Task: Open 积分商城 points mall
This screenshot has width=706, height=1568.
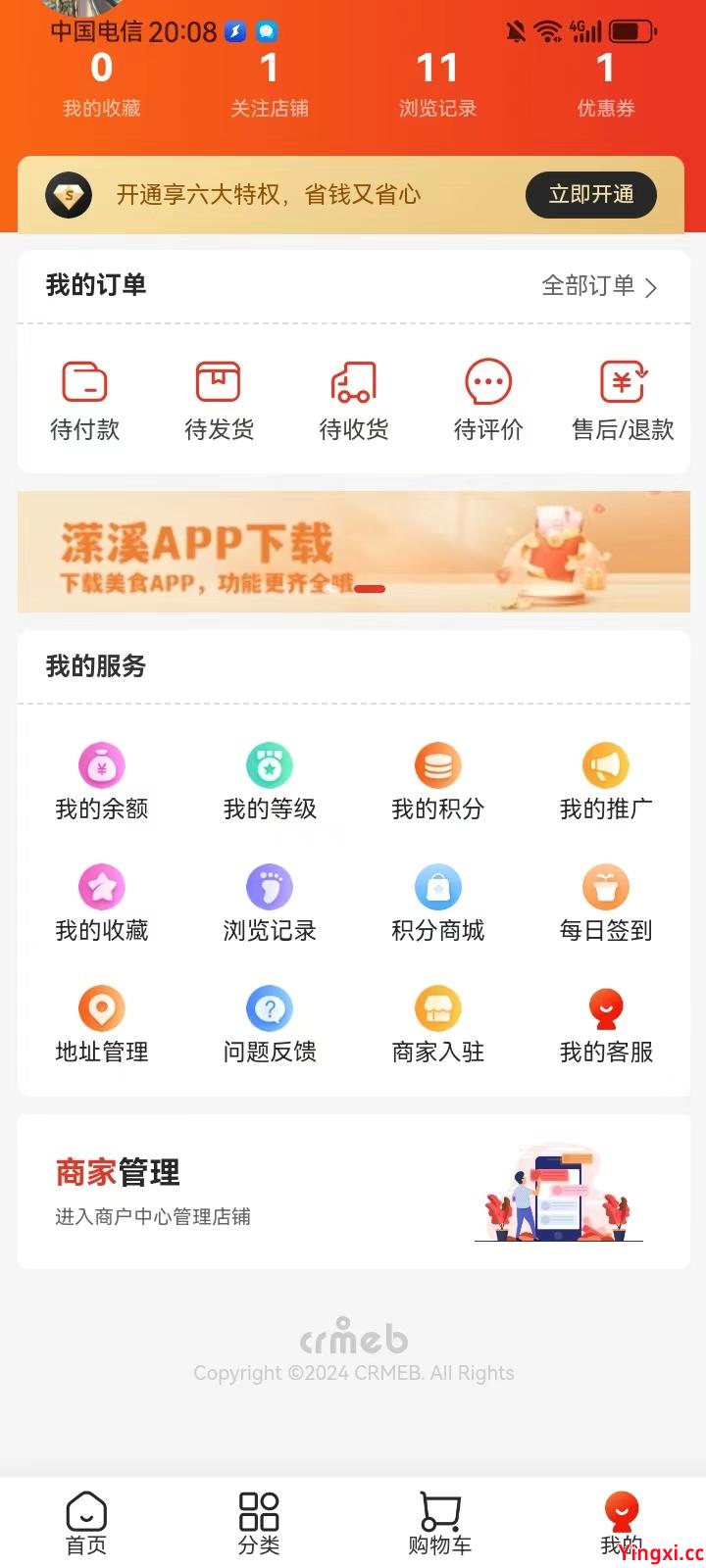Action: [437, 902]
